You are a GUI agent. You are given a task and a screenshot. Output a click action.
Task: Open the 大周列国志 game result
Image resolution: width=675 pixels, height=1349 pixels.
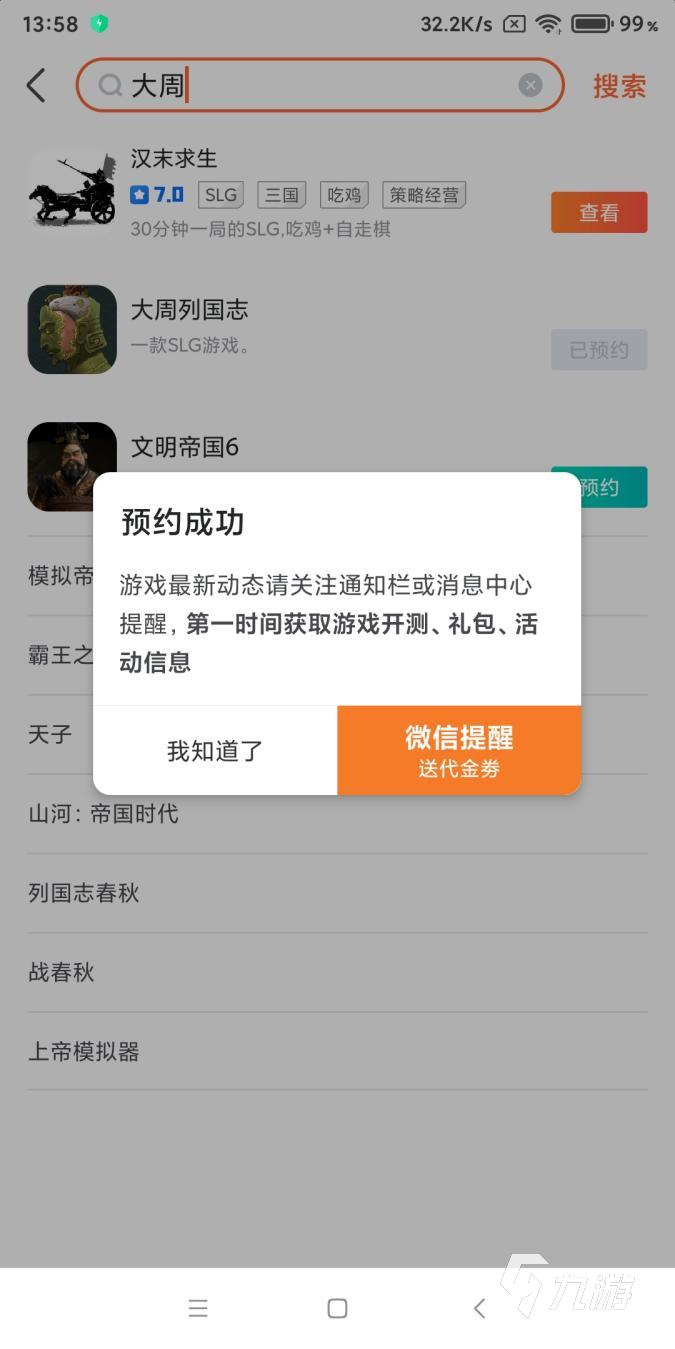click(x=190, y=310)
